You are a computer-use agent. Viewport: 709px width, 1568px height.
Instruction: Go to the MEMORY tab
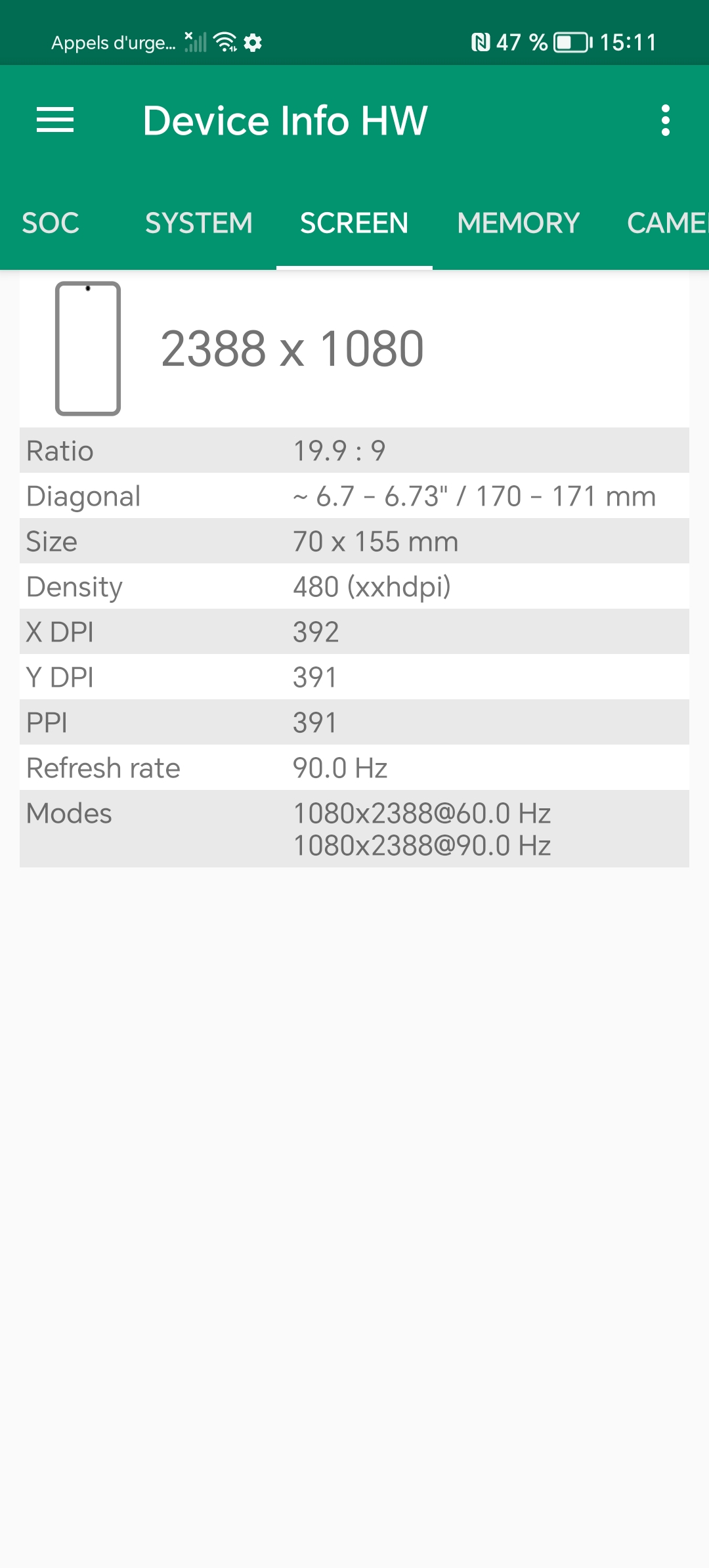pyautogui.click(x=518, y=223)
